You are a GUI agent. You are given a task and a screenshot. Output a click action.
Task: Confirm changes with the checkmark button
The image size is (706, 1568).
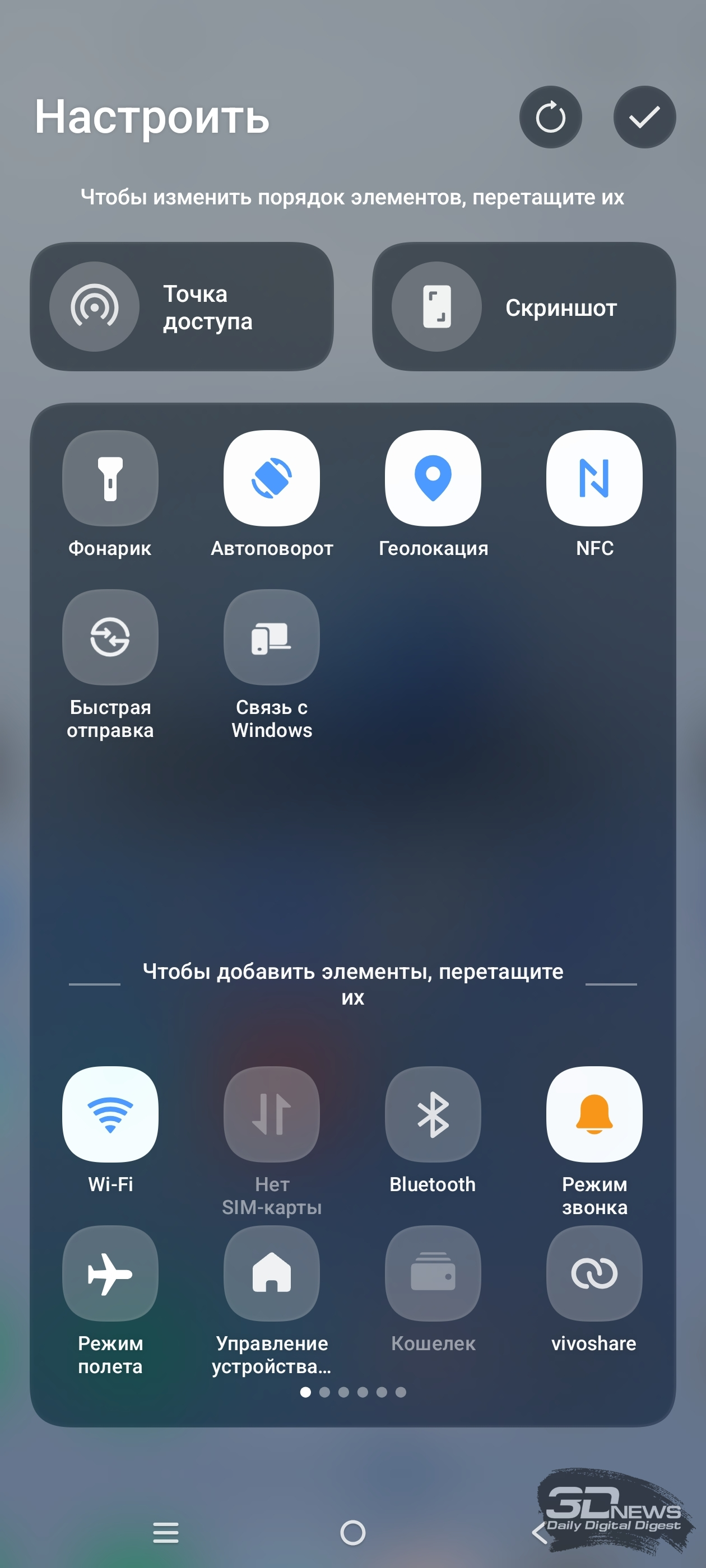tap(644, 117)
